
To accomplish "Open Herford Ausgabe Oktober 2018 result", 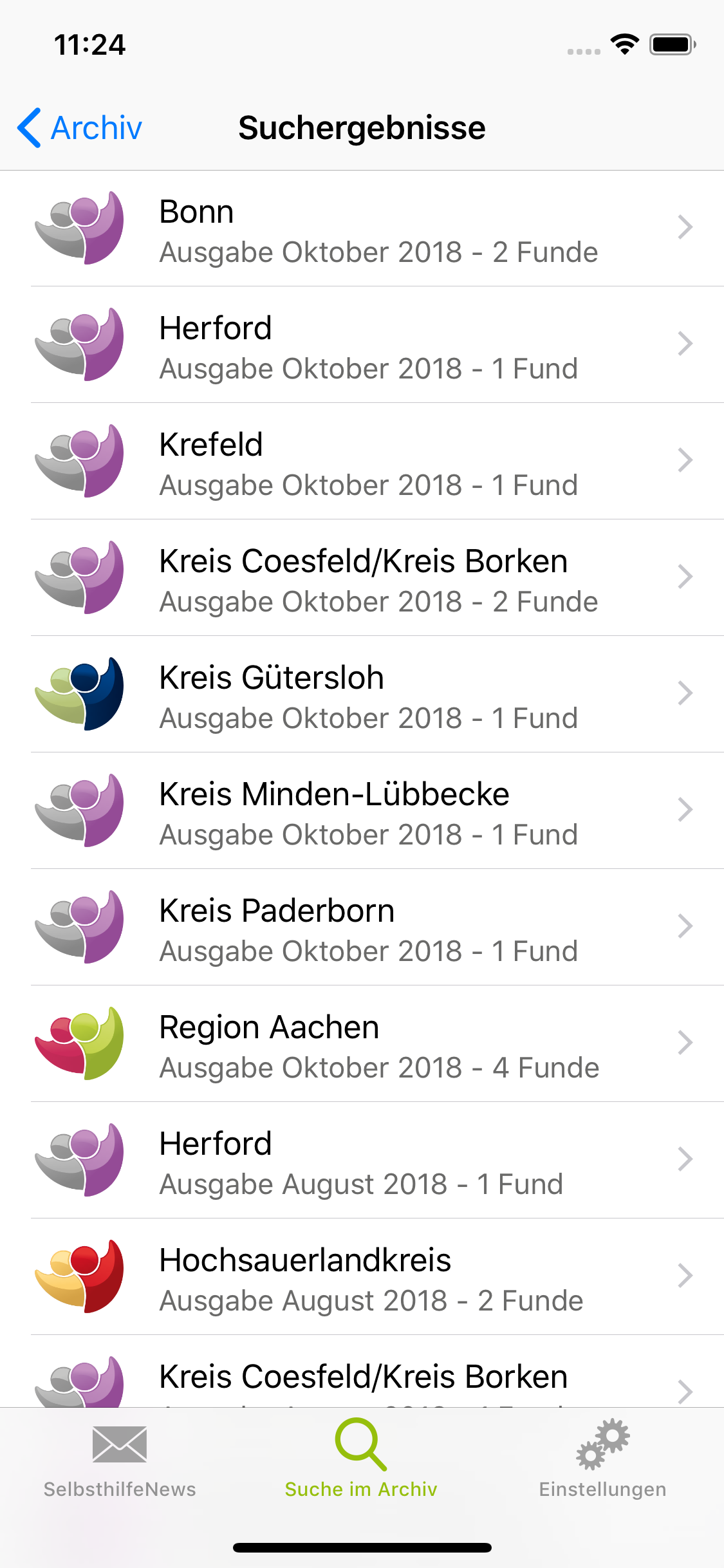I will coord(362,345).
